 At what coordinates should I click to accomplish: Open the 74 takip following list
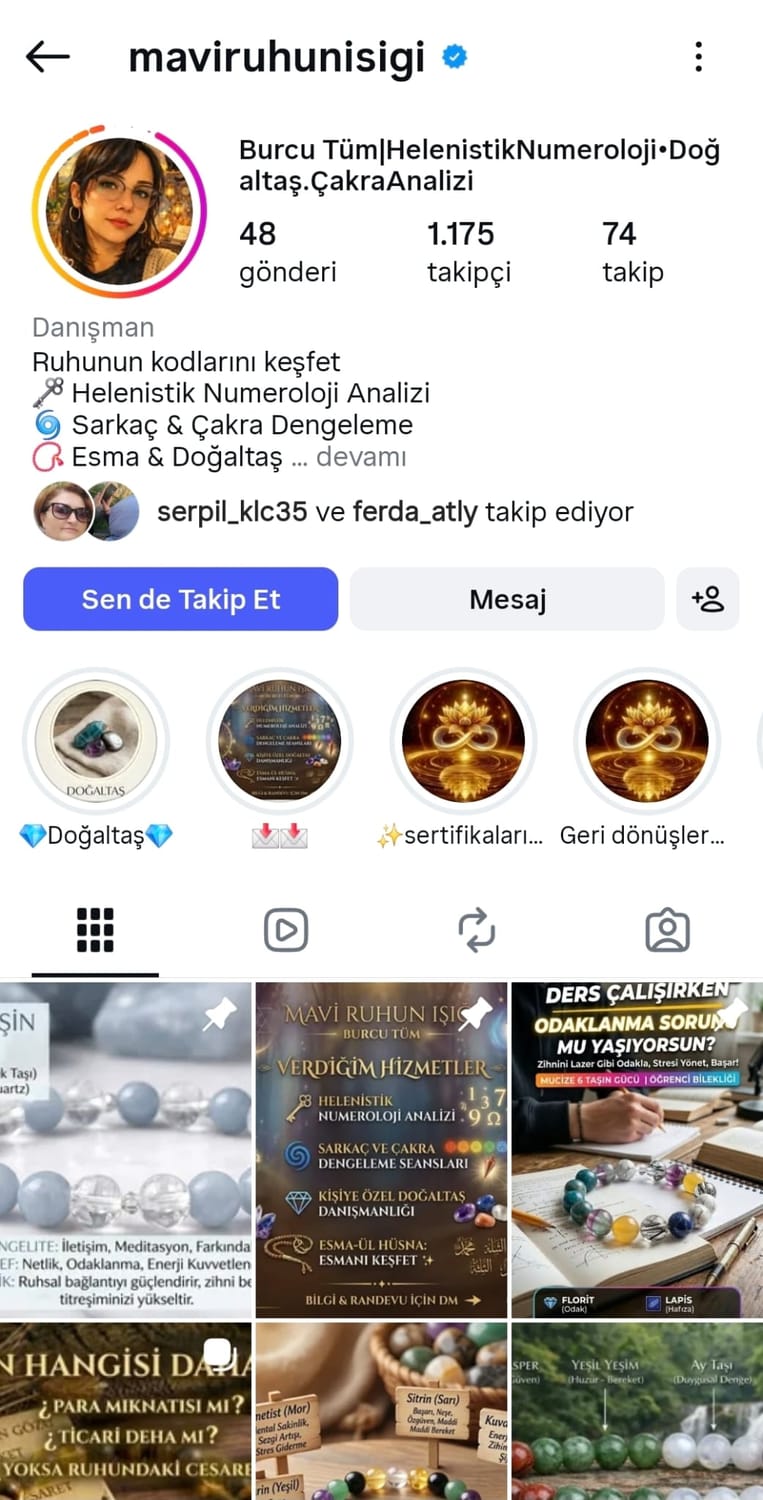pyautogui.click(x=632, y=252)
